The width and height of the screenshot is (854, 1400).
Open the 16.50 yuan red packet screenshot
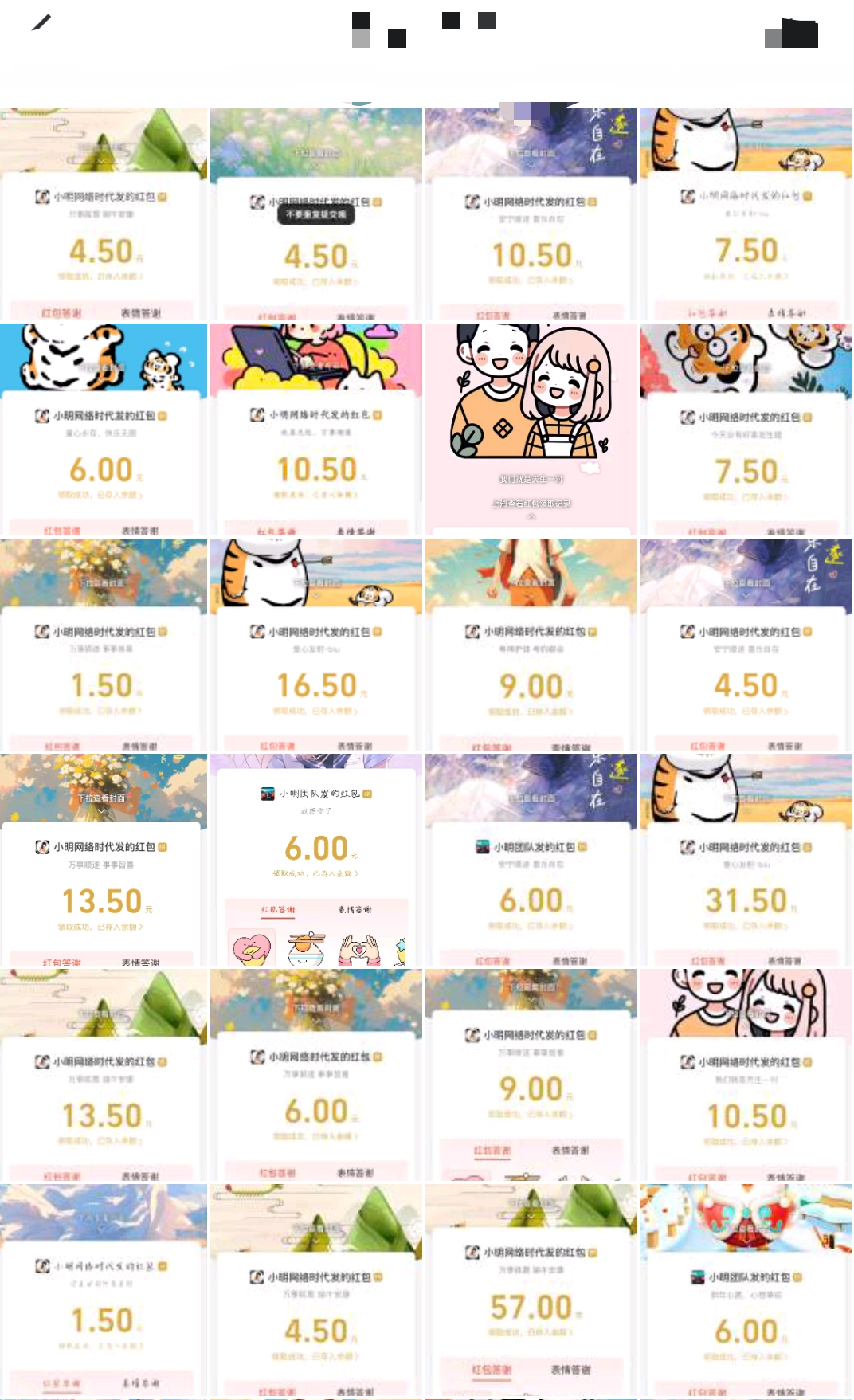coord(316,645)
